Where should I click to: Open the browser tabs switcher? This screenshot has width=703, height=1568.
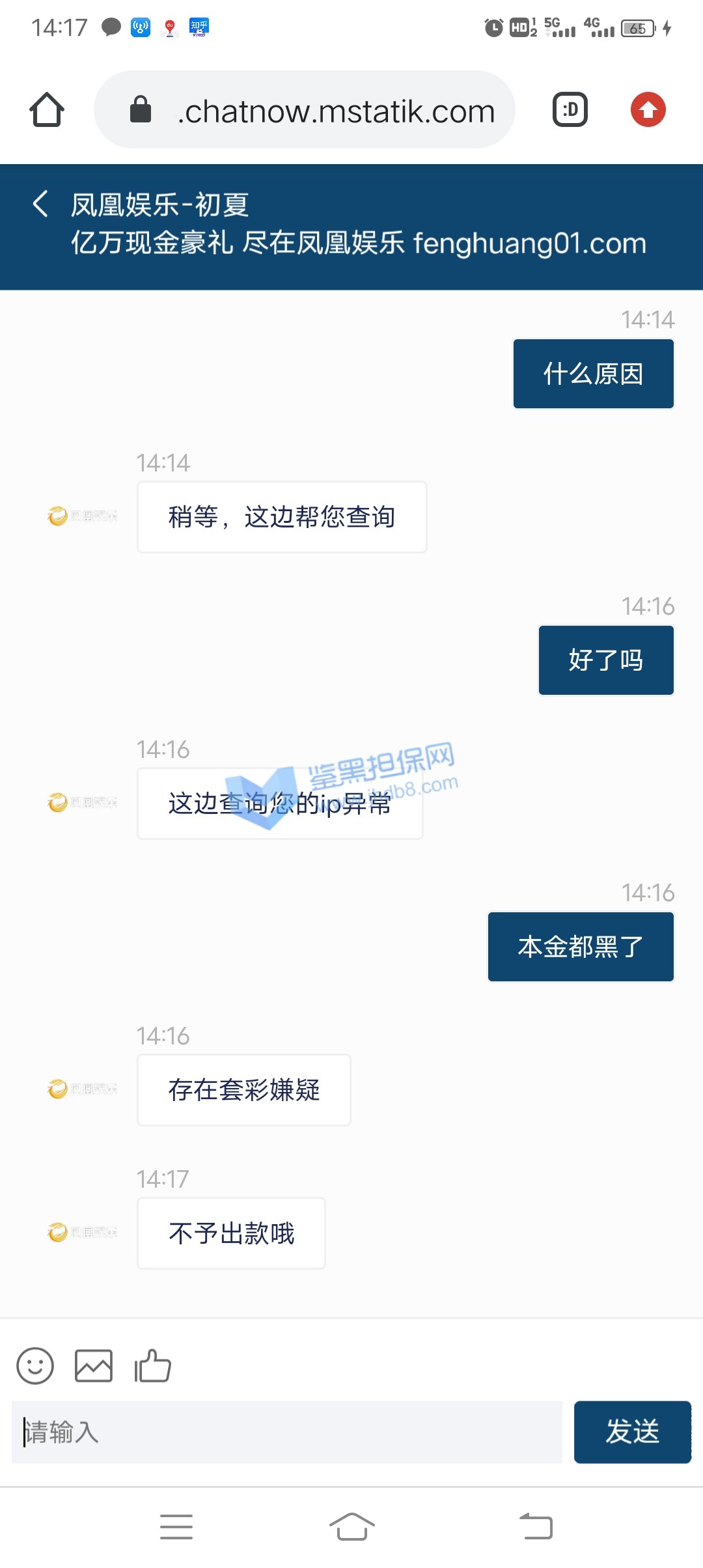pos(570,109)
